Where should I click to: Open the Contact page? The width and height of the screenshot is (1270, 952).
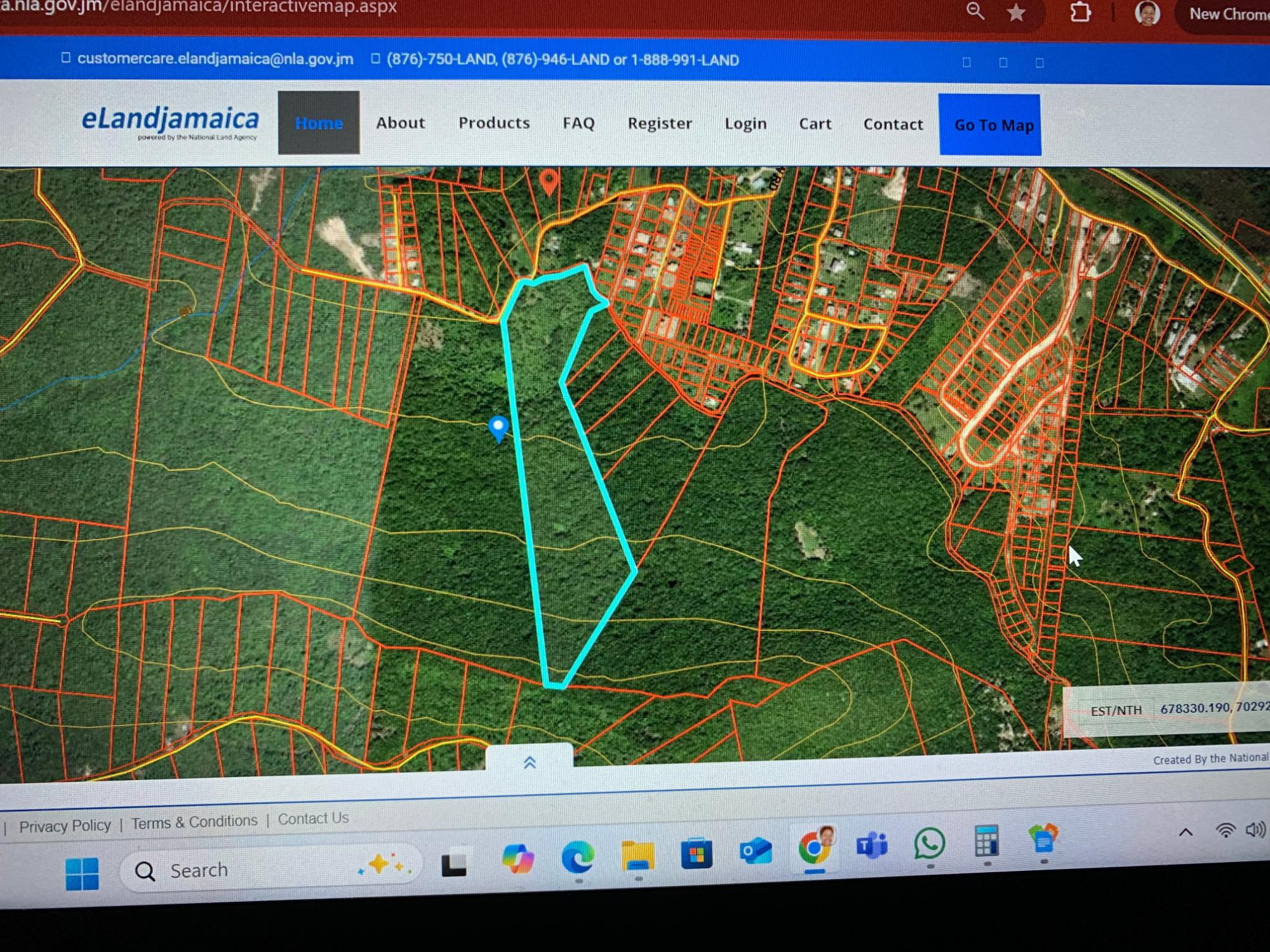point(893,124)
